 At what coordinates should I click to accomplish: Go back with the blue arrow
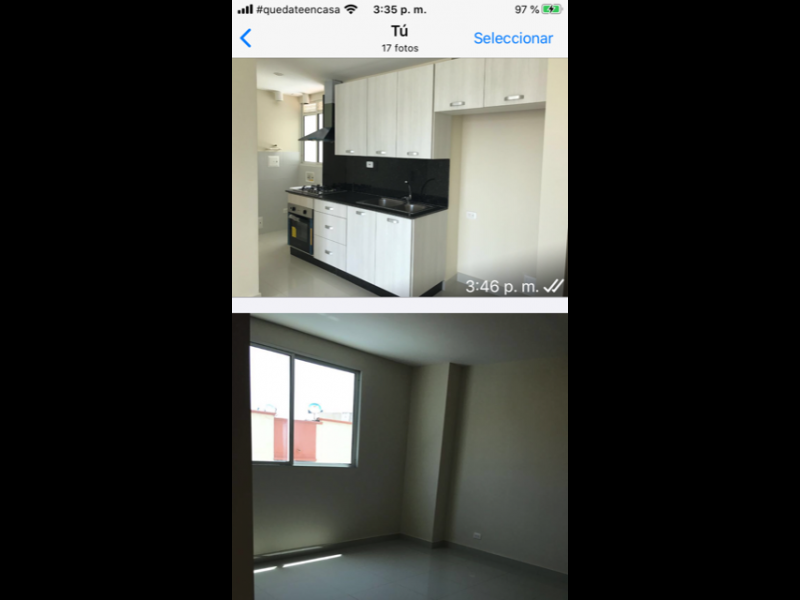point(246,38)
